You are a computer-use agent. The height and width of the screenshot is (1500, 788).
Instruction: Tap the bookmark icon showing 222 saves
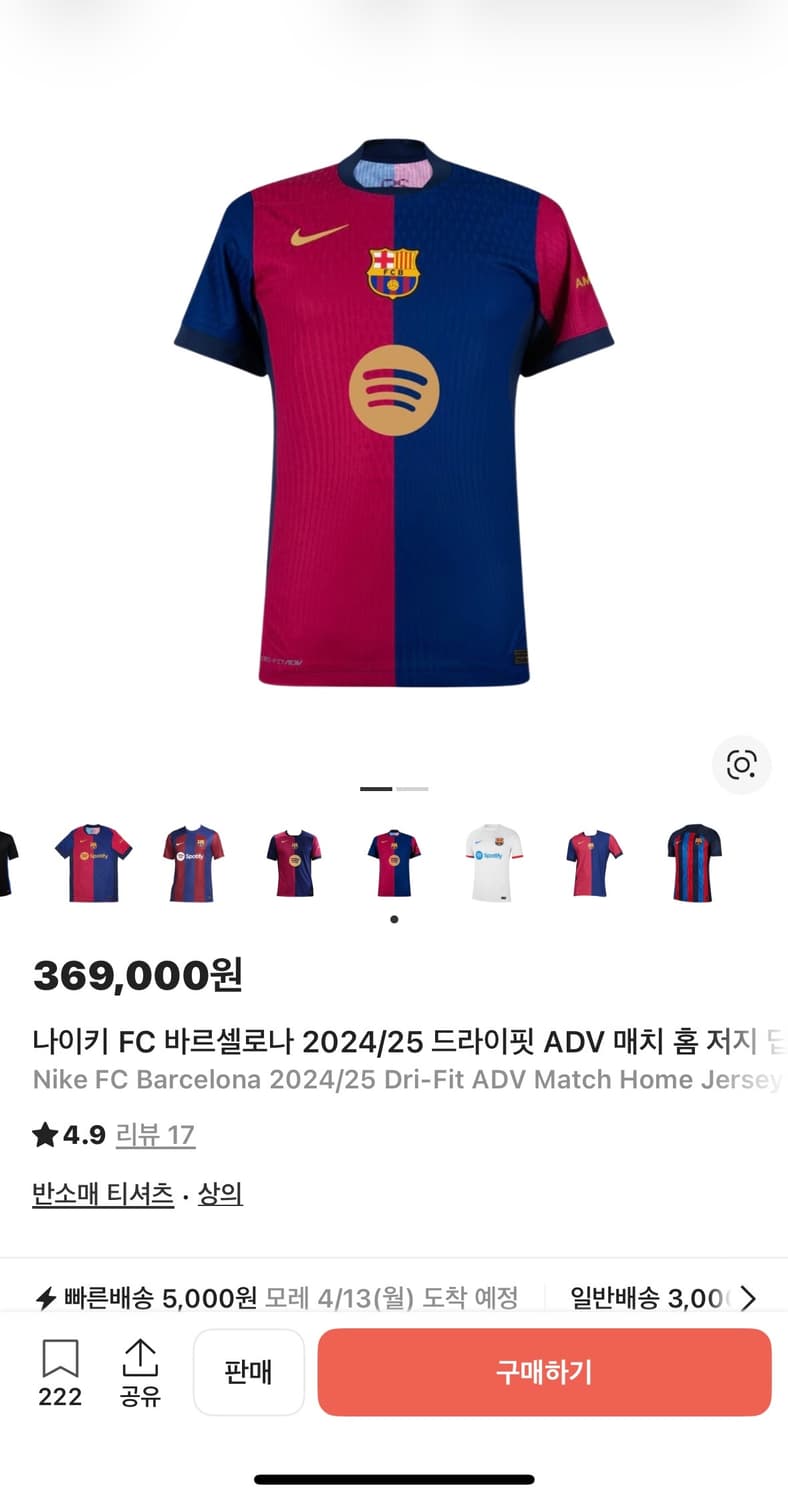coord(60,1358)
